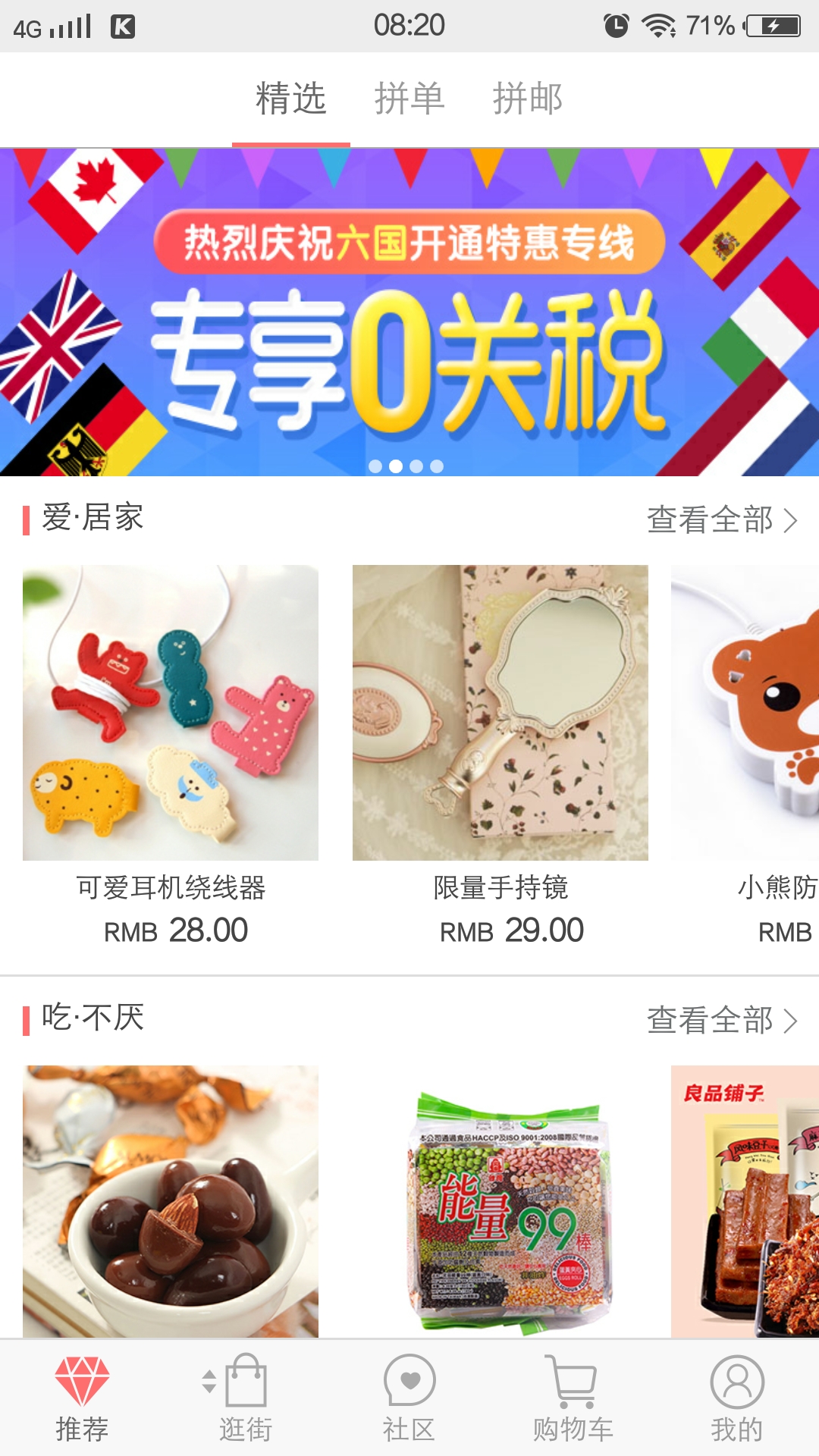
Task: Go to the 逛街 tab
Action: (245, 1398)
